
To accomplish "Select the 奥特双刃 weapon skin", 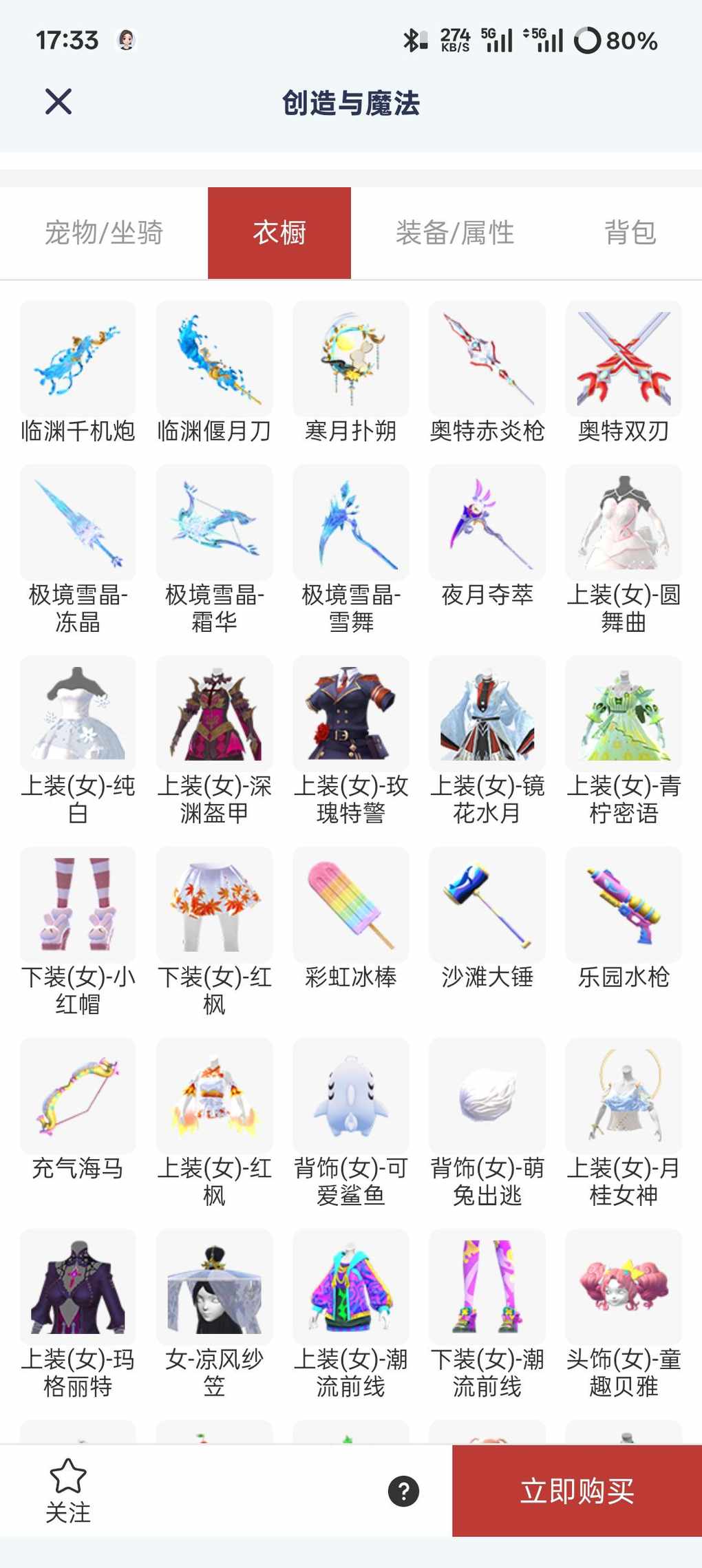I will (x=624, y=359).
